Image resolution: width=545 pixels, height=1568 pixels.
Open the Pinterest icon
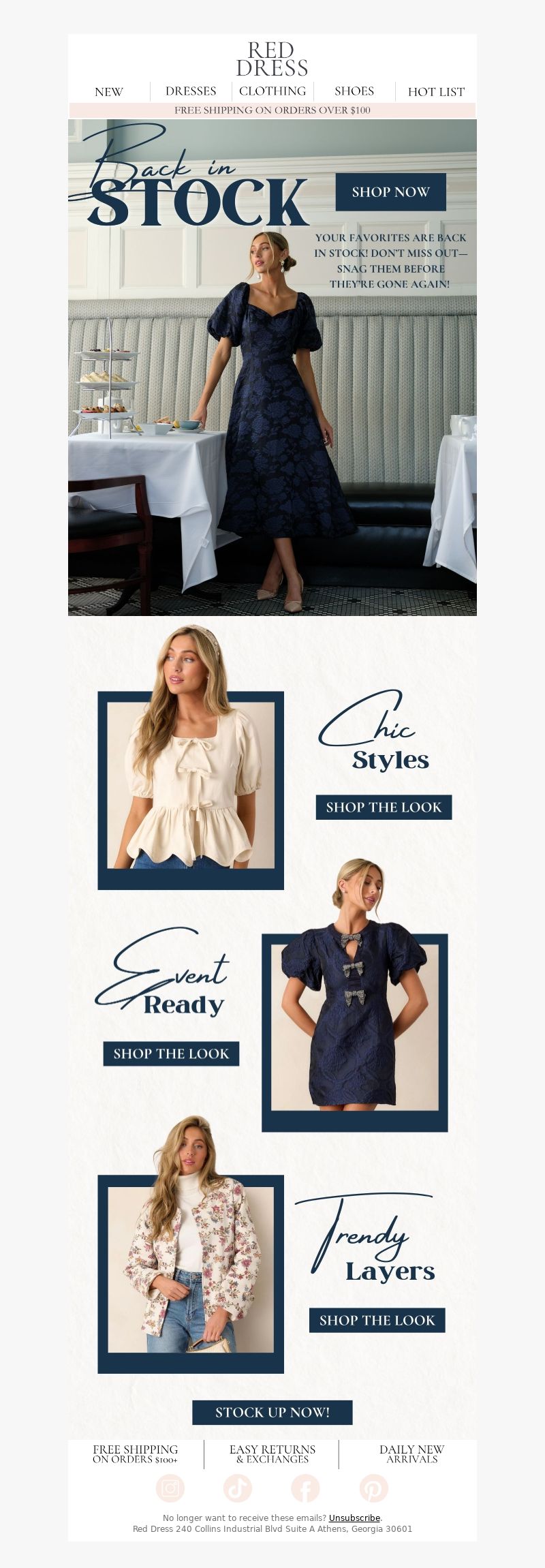pyautogui.click(x=373, y=1488)
